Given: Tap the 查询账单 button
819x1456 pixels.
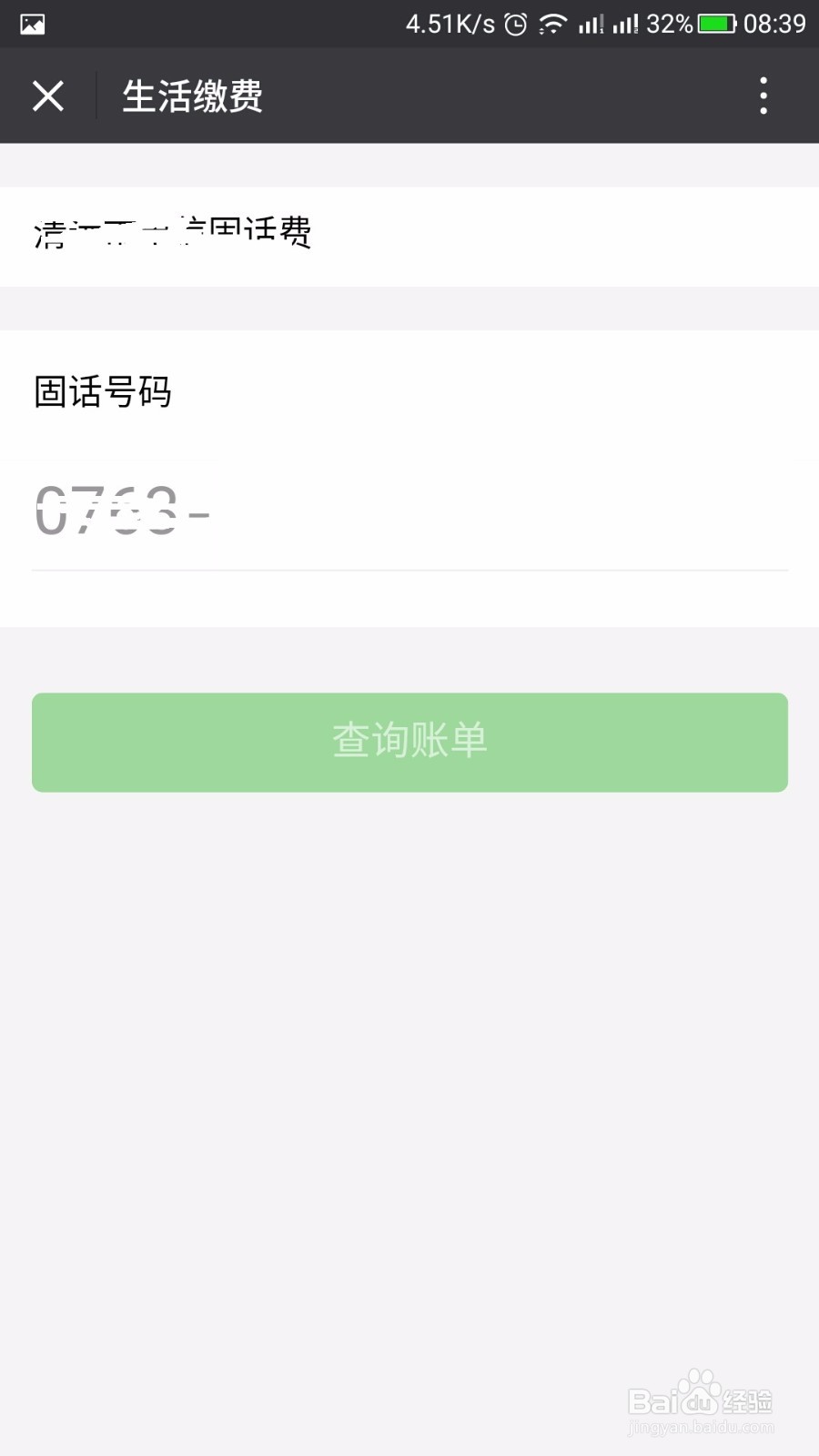Looking at the screenshot, I should 409,742.
